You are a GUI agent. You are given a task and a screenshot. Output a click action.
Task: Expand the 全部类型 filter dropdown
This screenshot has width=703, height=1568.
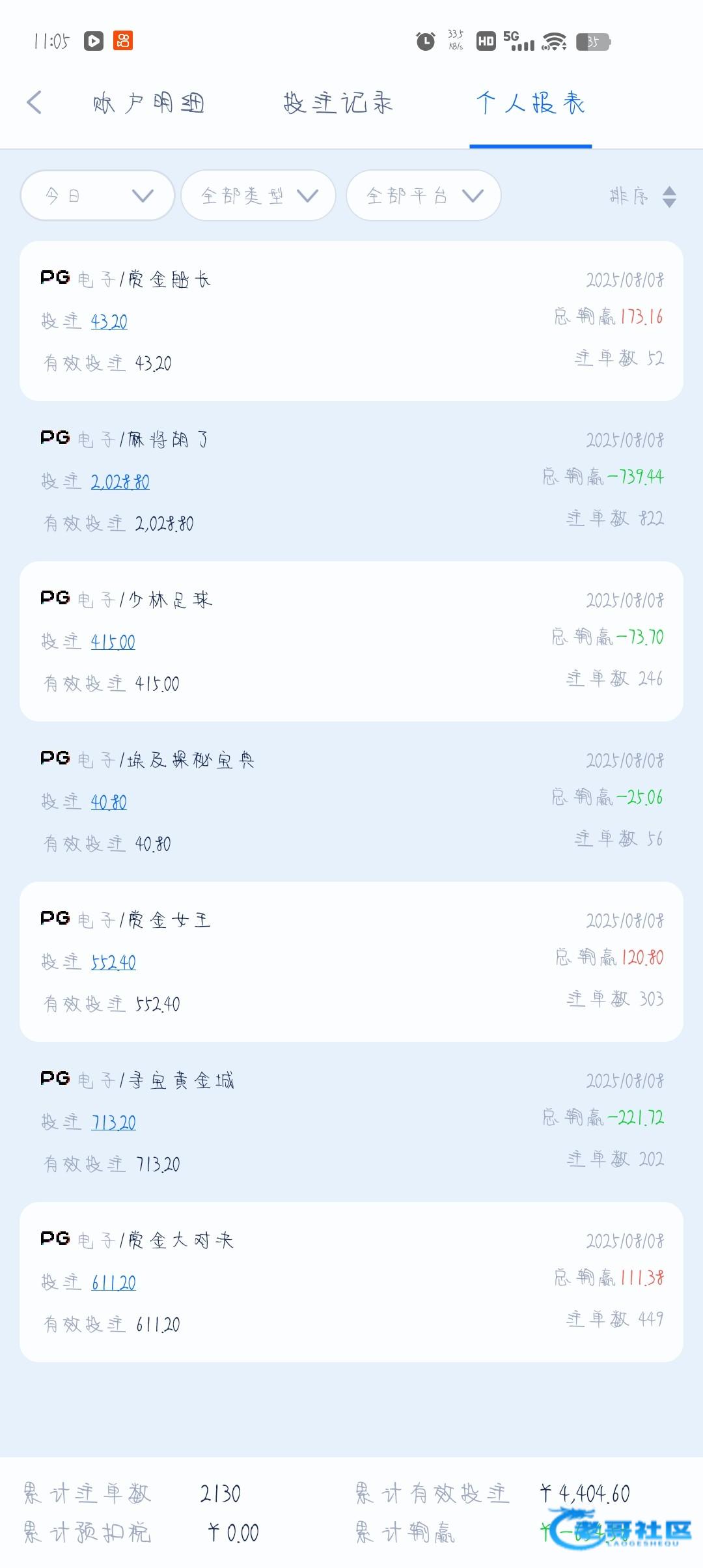click(258, 195)
